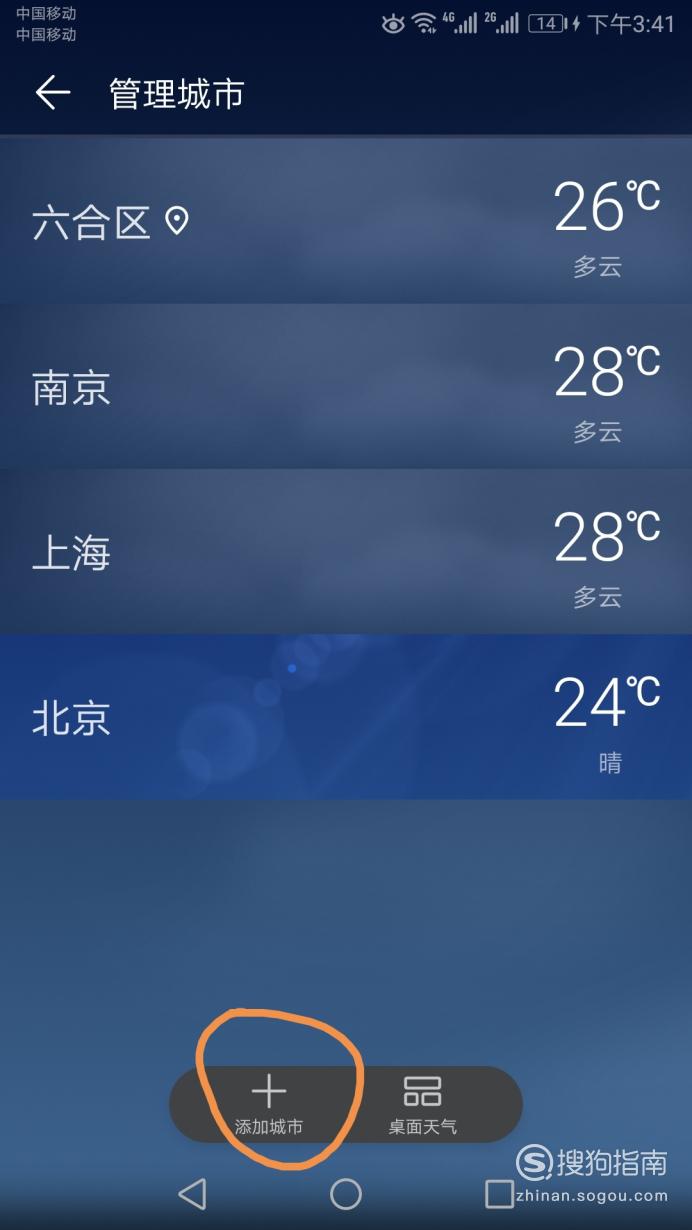
Task: Tap 添加城市 to add a city
Action: point(269,1105)
